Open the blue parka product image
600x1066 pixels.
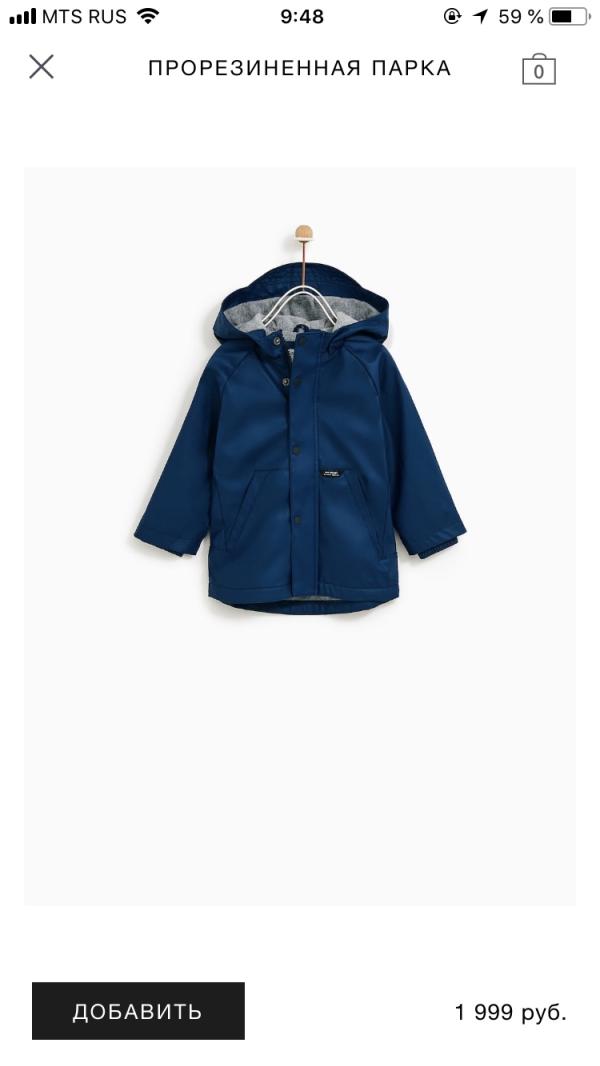point(300,536)
